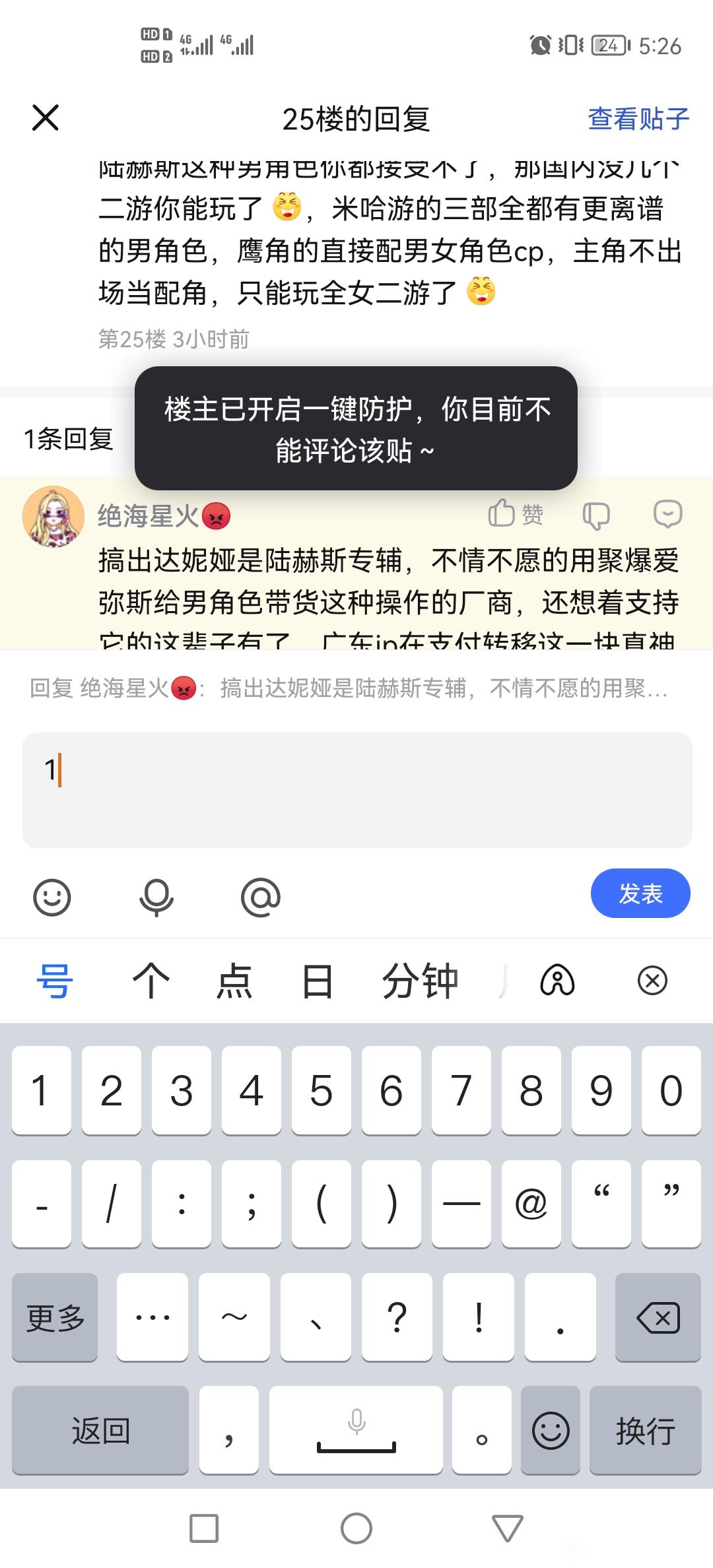This screenshot has height=1568, width=713.
Task: Close the 25楼 reply panel
Action: pyautogui.click(x=46, y=118)
